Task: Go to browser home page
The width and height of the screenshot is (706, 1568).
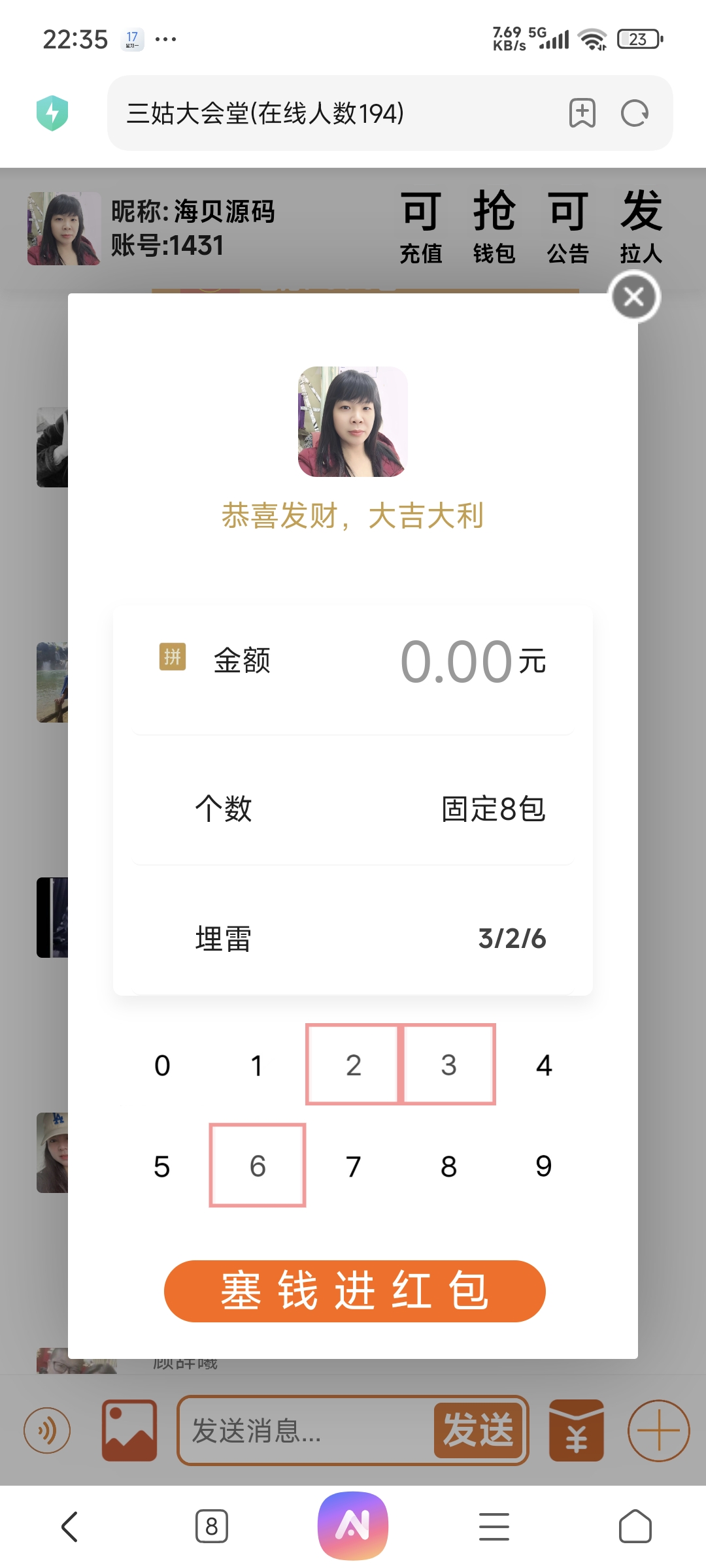Action: [635, 1526]
